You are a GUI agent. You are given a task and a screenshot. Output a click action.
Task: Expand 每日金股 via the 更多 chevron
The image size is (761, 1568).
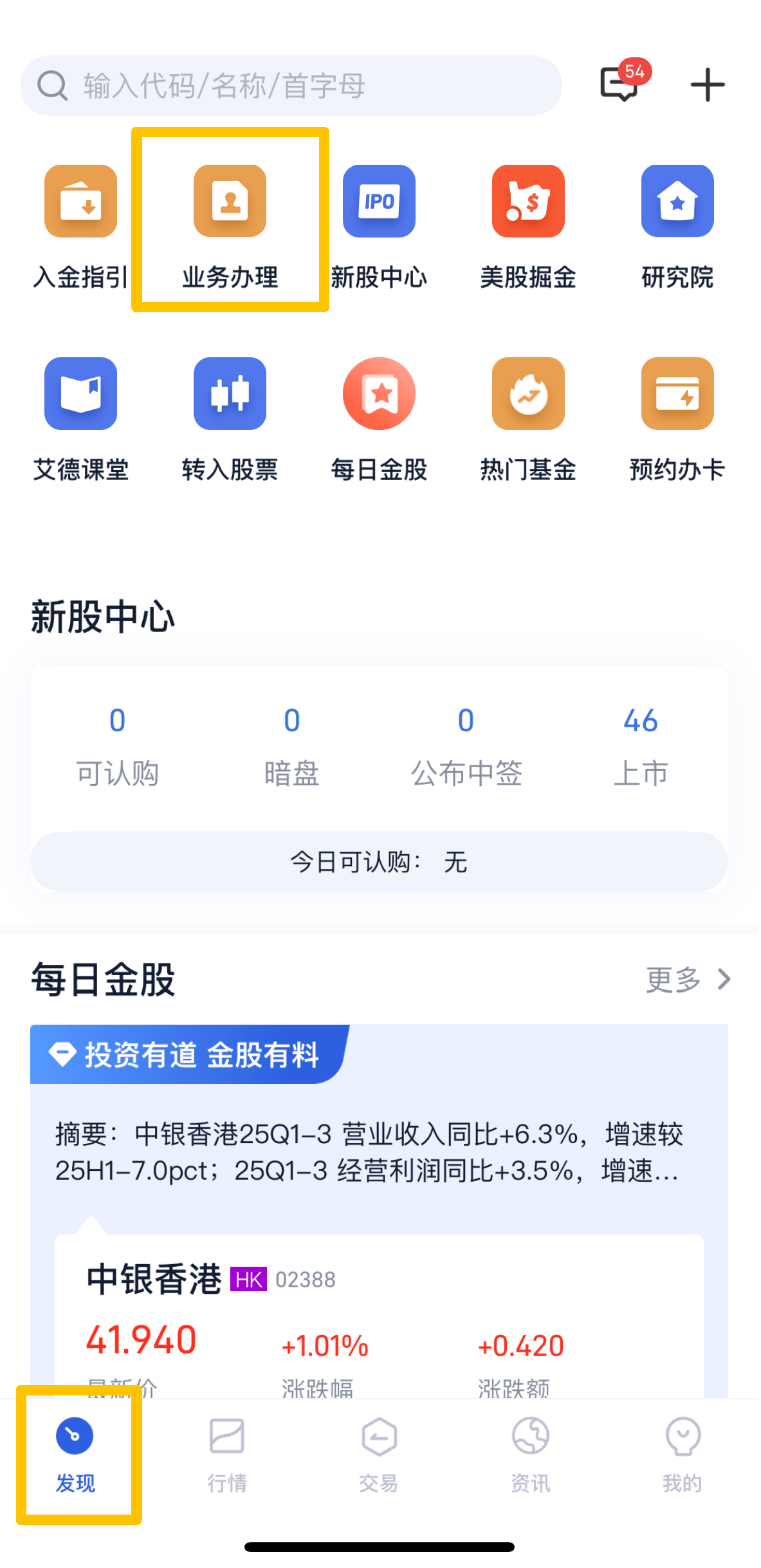688,979
